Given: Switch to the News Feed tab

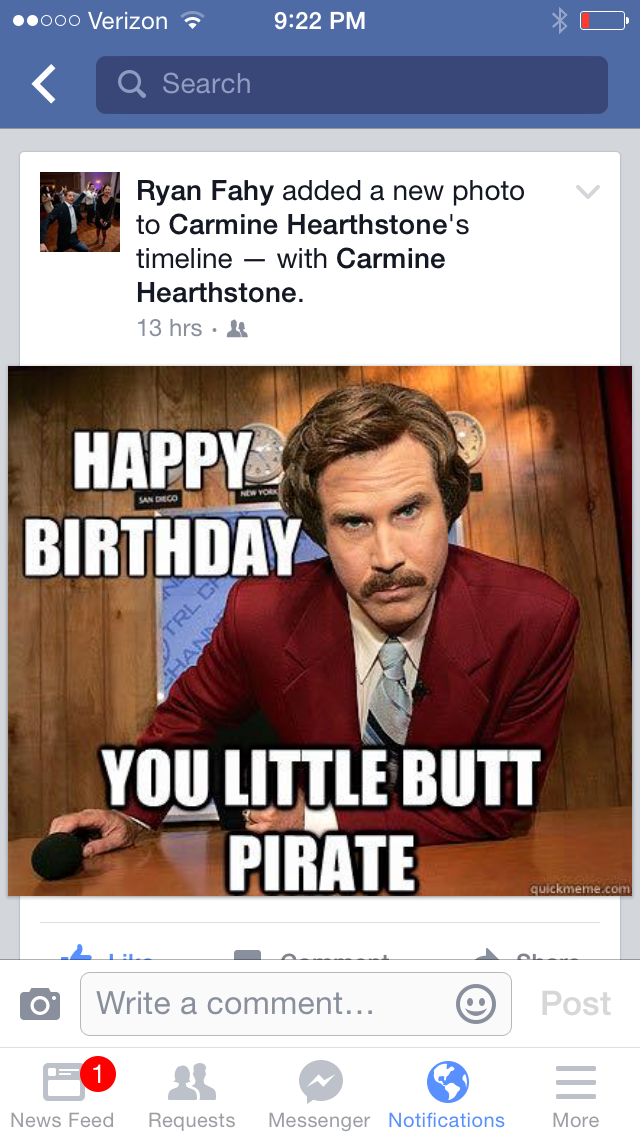Looking at the screenshot, I should 64,1094.
